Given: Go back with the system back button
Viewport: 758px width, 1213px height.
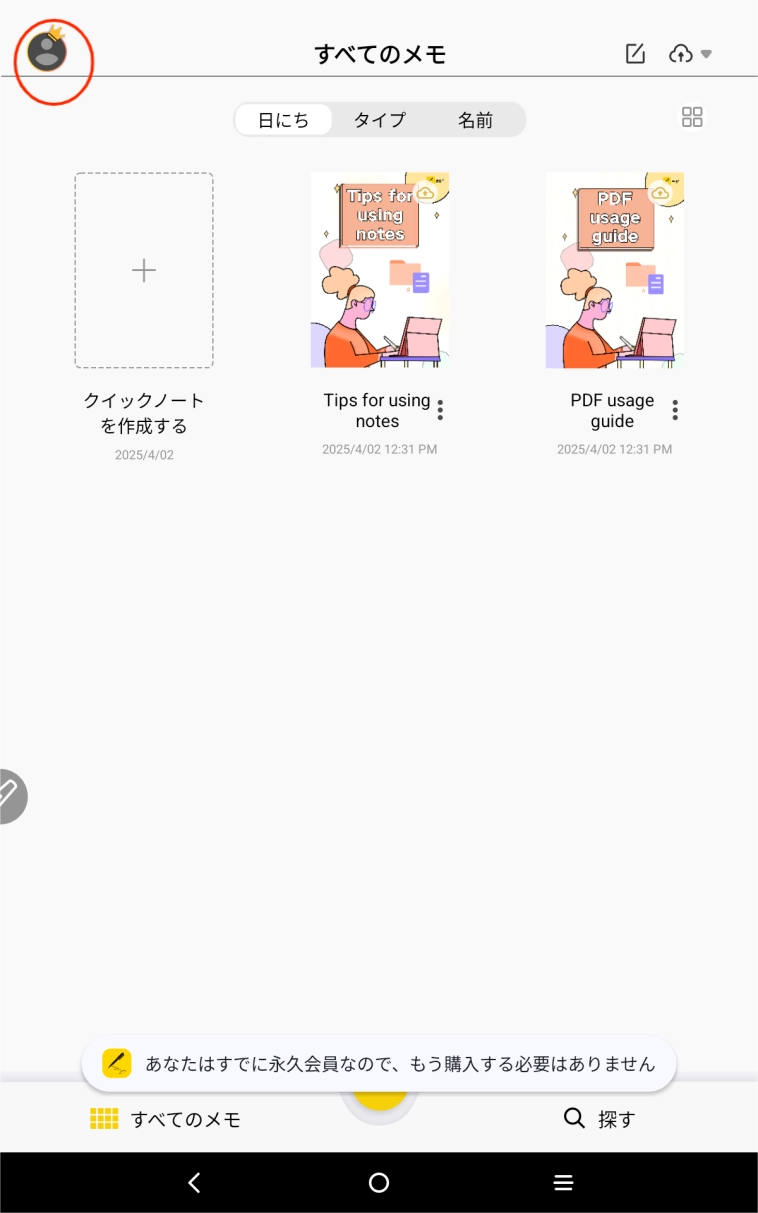Looking at the screenshot, I should click(x=194, y=1183).
